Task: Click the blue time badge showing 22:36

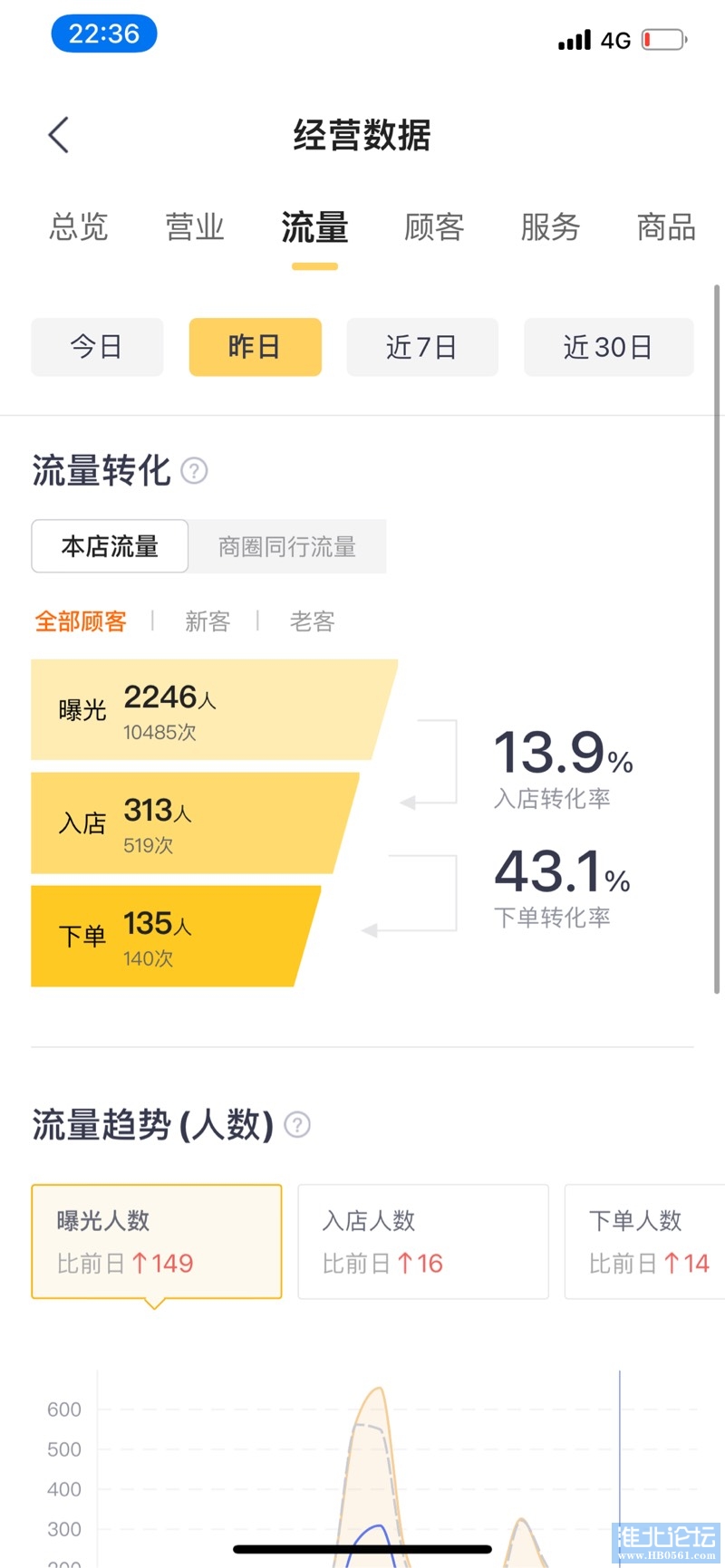Action: click(104, 34)
